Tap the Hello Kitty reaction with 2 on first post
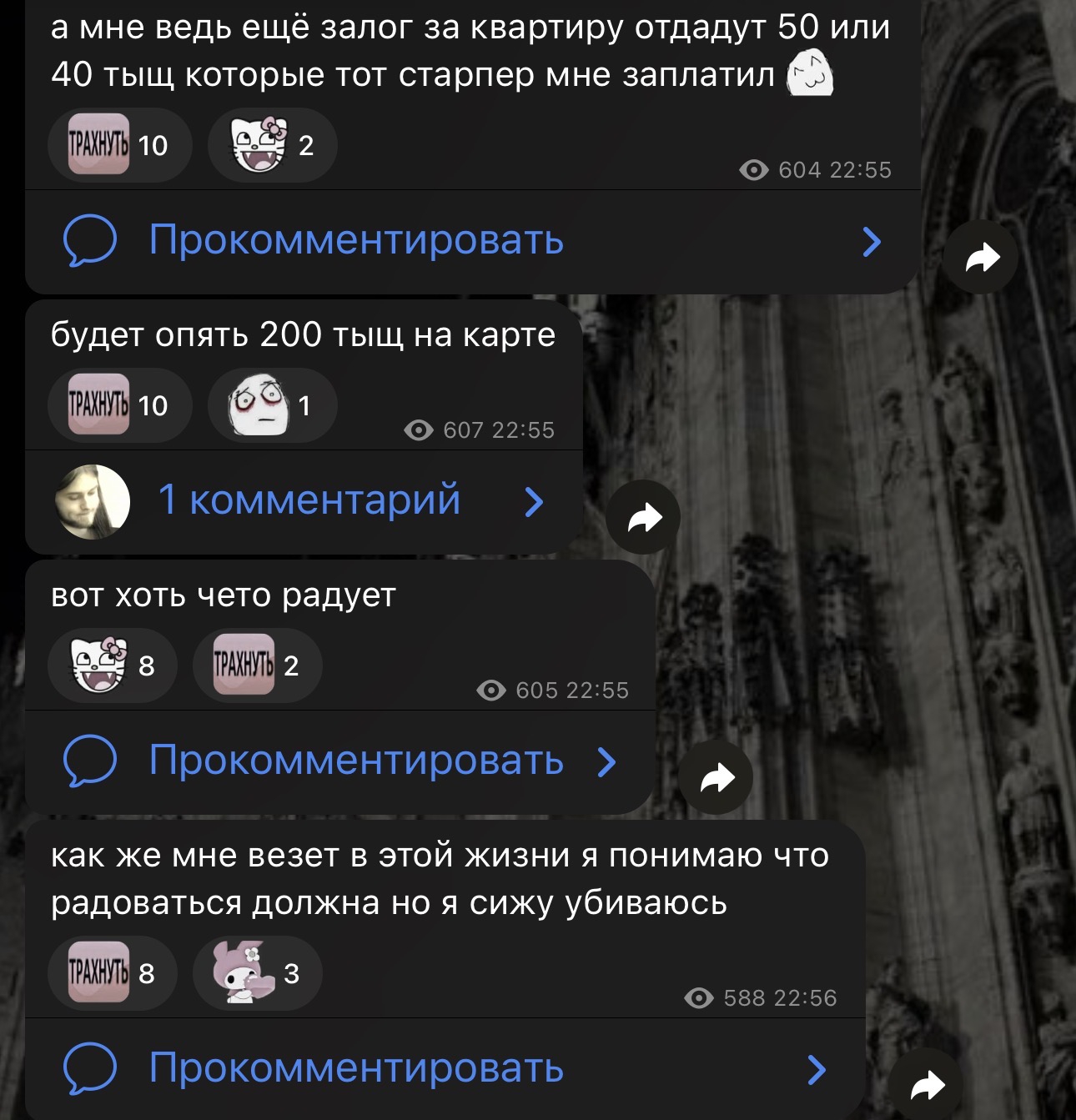The width and height of the screenshot is (1076, 1120). point(272,145)
